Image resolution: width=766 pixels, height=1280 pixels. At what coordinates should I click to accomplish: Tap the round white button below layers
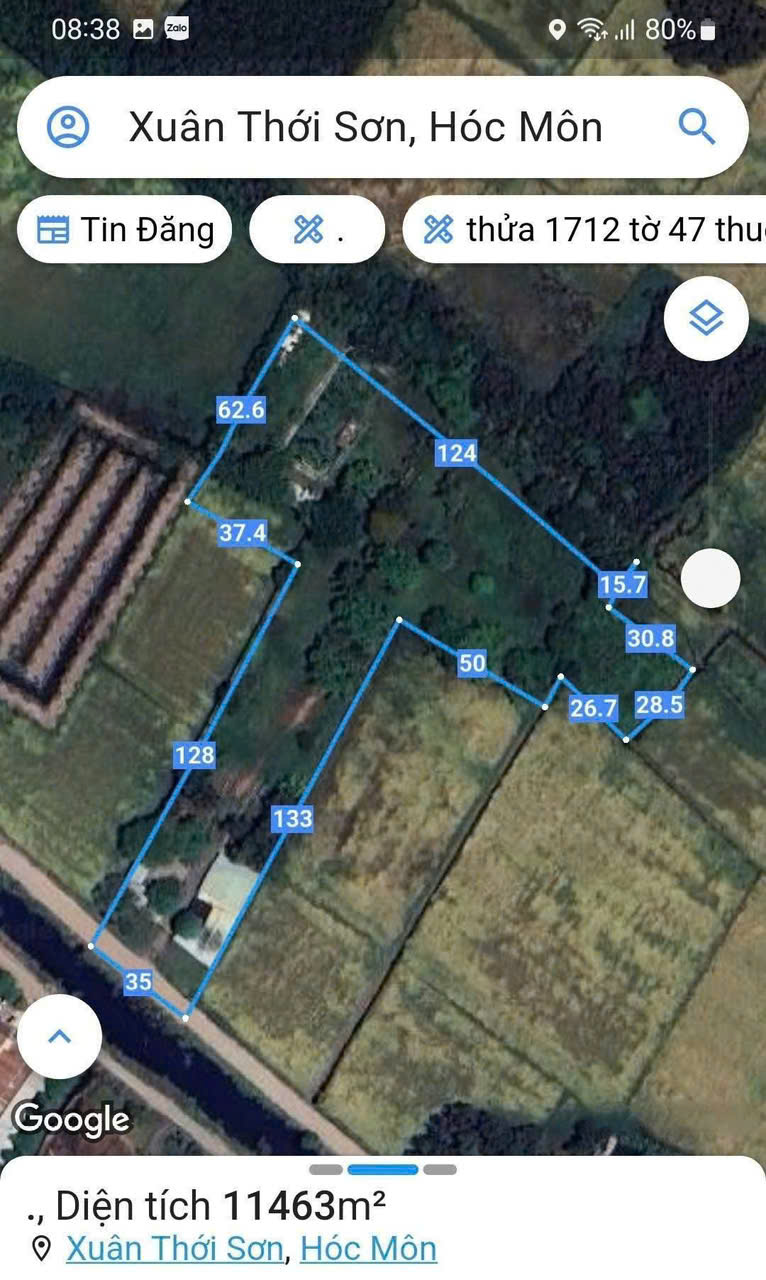(x=710, y=578)
